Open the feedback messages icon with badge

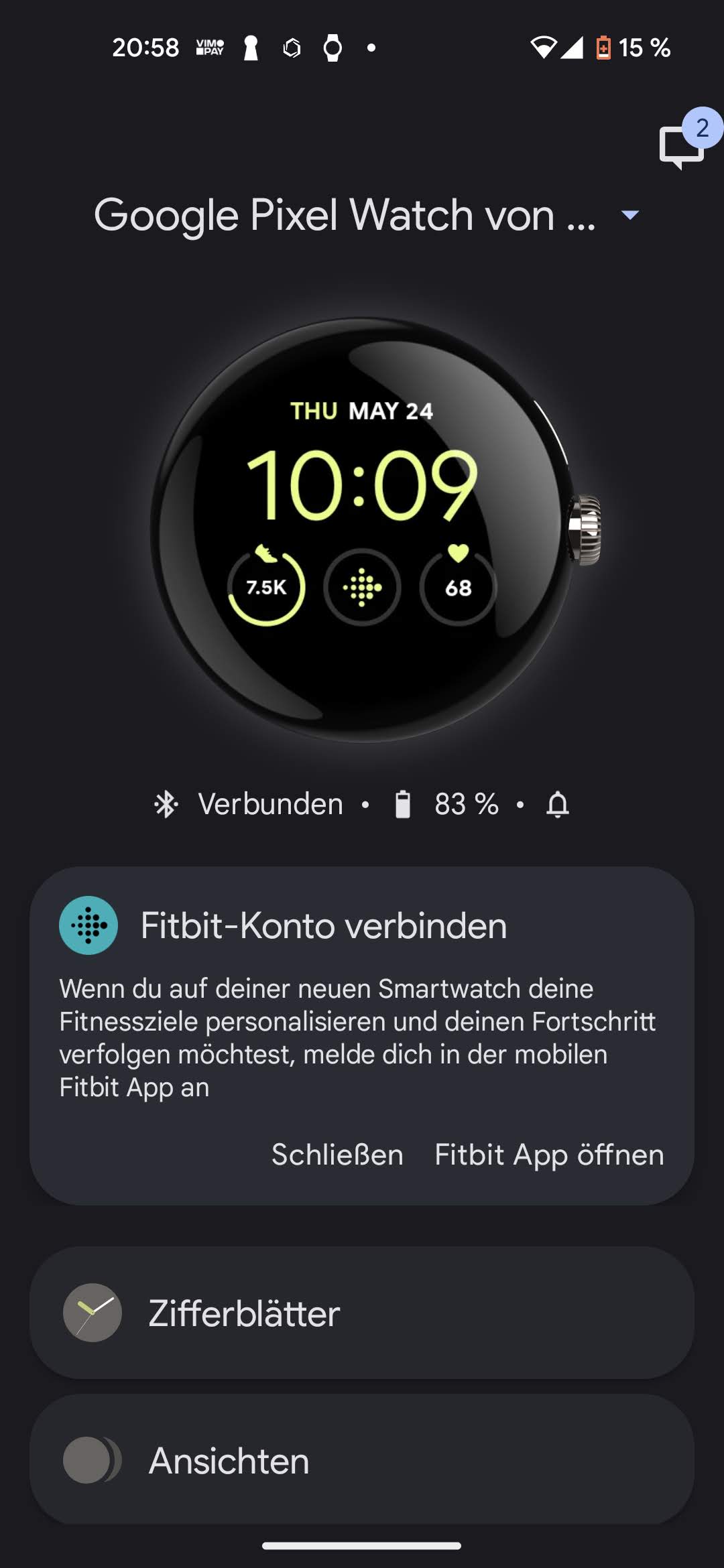[x=682, y=146]
